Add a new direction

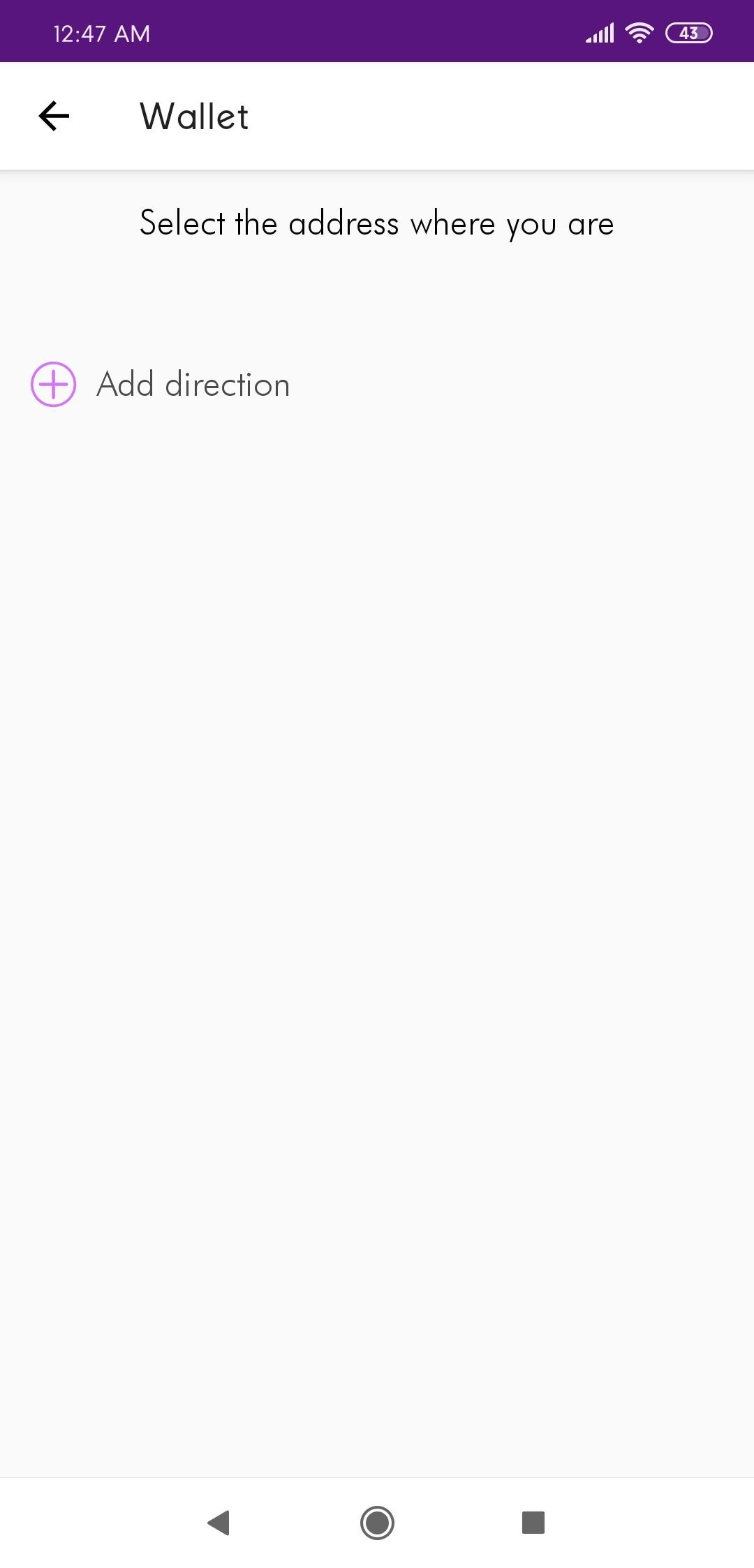click(x=160, y=384)
